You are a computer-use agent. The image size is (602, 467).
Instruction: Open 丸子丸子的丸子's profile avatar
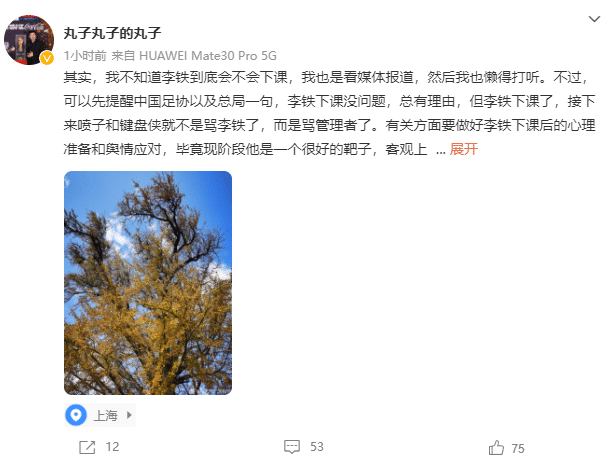click(x=30, y=42)
